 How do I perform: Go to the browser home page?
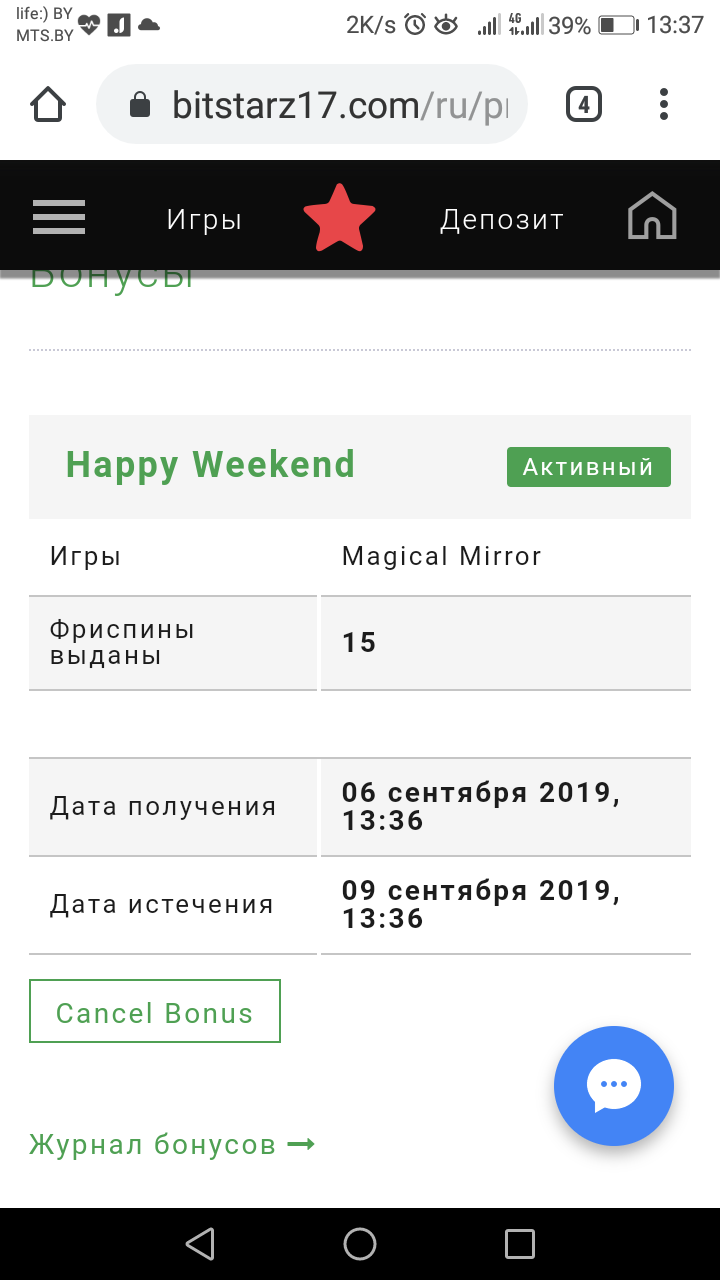click(48, 104)
